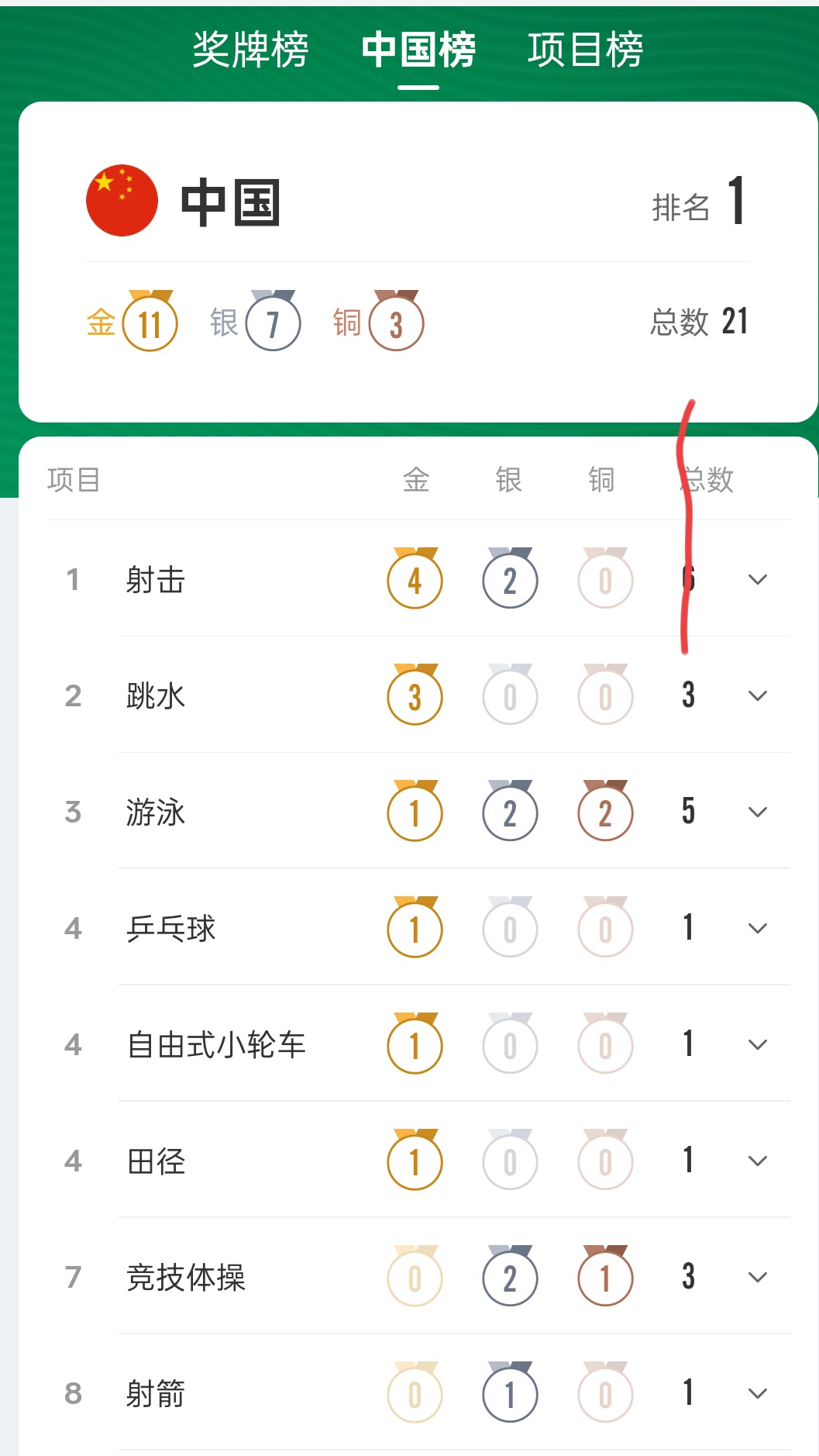819x1456 pixels.
Task: Expand the 乒乓球 medal details
Action: pyautogui.click(x=758, y=928)
